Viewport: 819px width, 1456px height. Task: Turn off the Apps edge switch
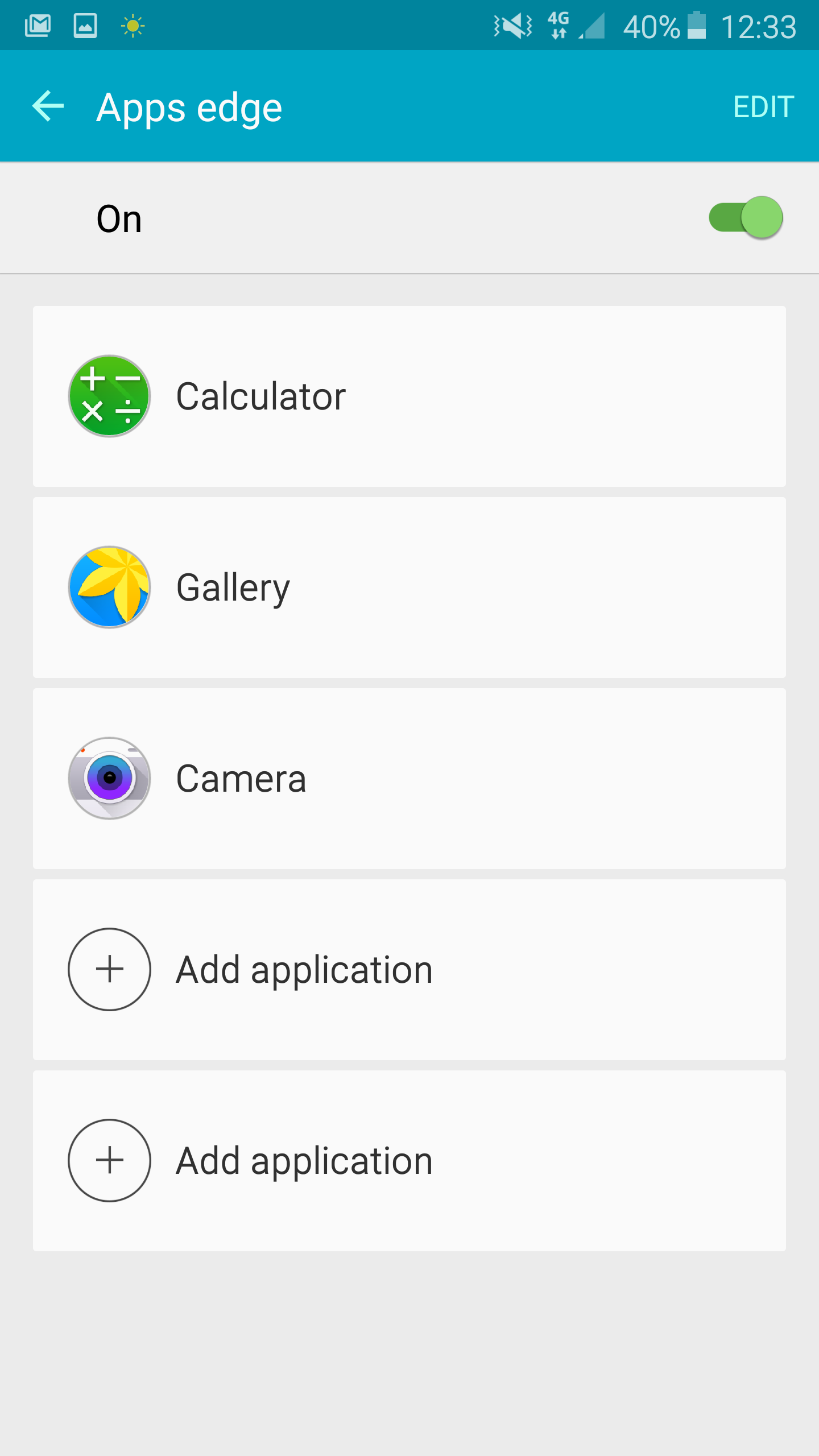(x=746, y=217)
